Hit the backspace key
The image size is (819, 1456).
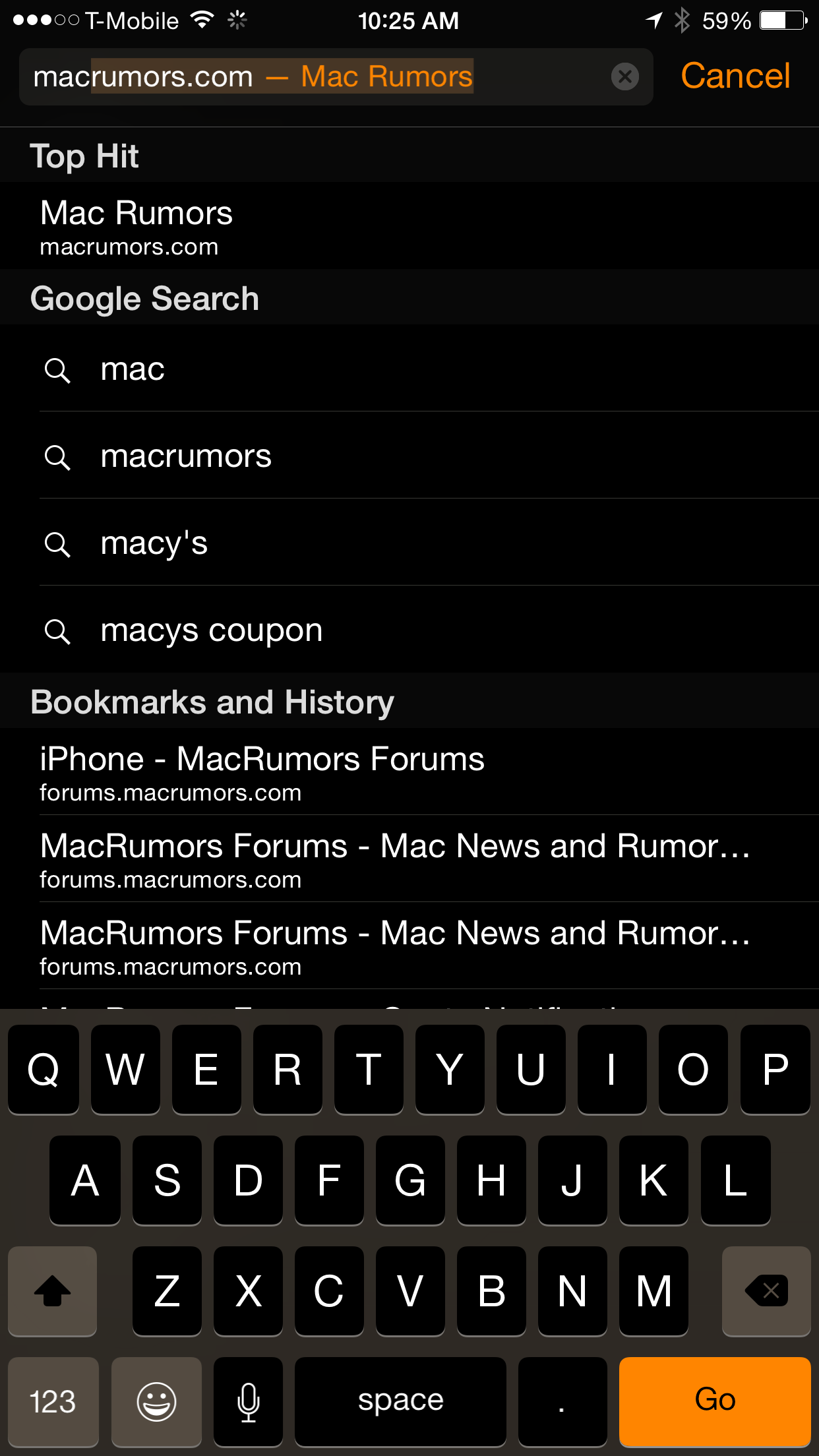[766, 1290]
